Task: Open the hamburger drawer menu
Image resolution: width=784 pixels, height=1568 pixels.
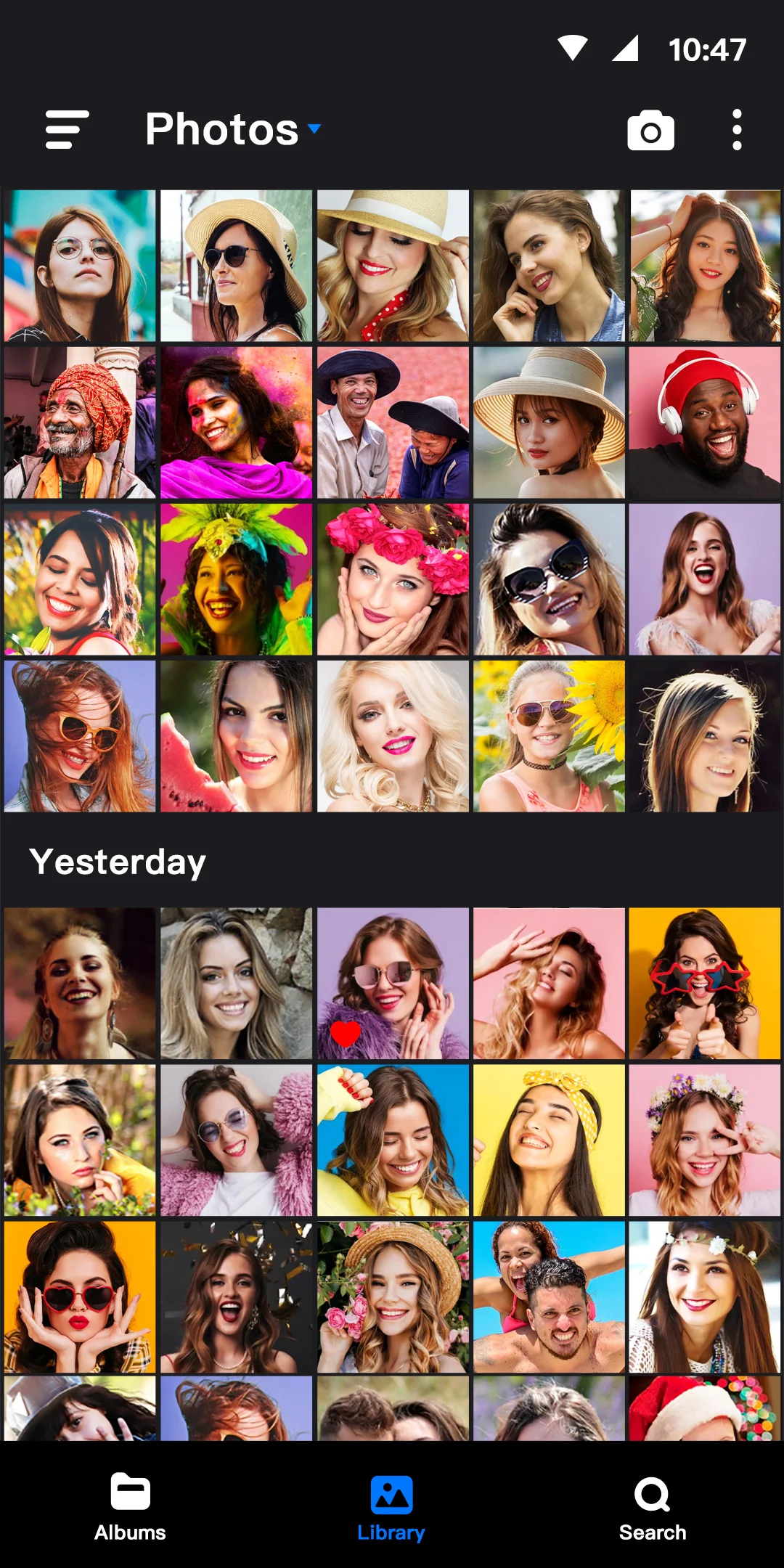Action: coord(67,130)
